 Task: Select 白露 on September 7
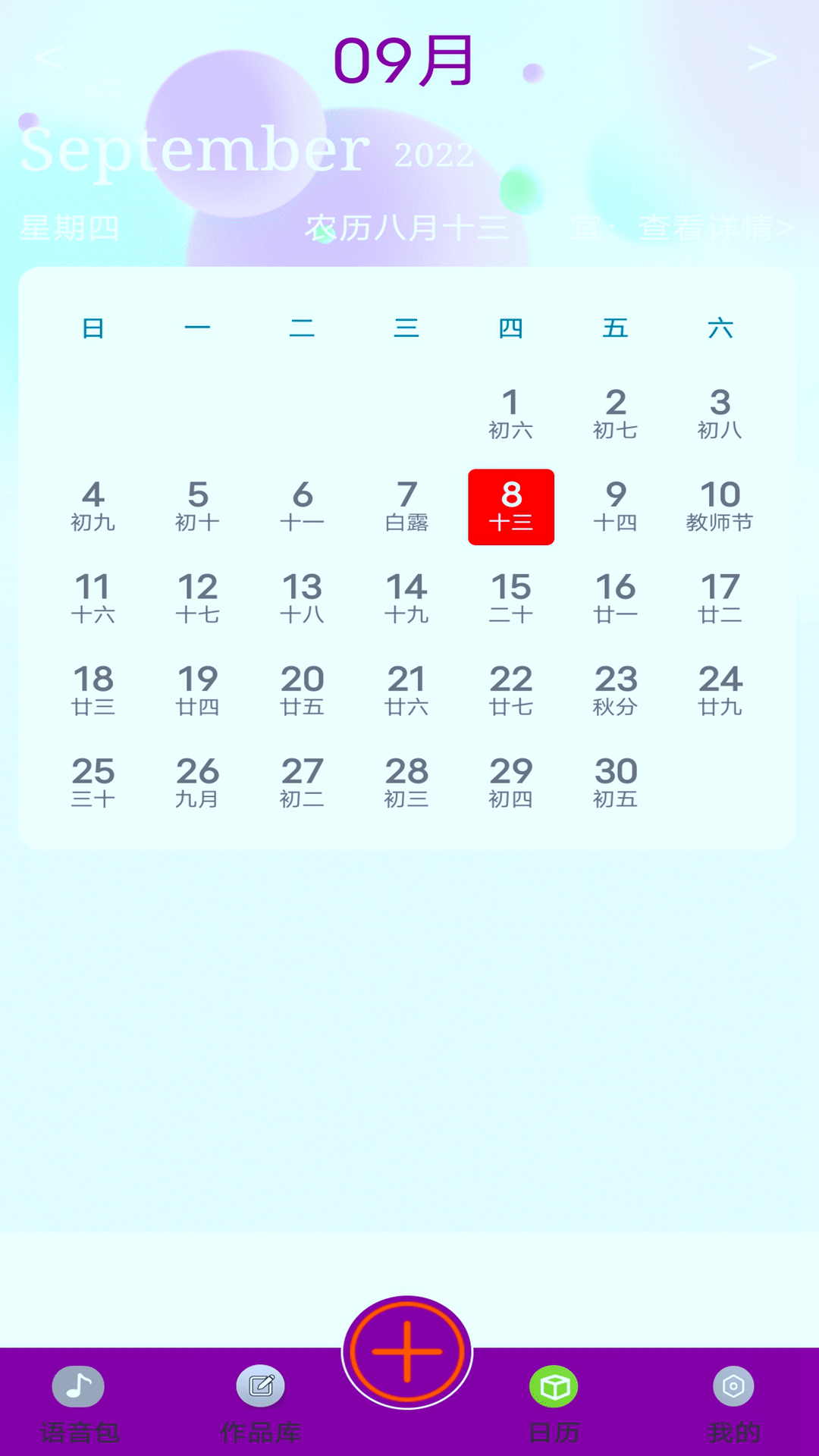click(x=407, y=507)
